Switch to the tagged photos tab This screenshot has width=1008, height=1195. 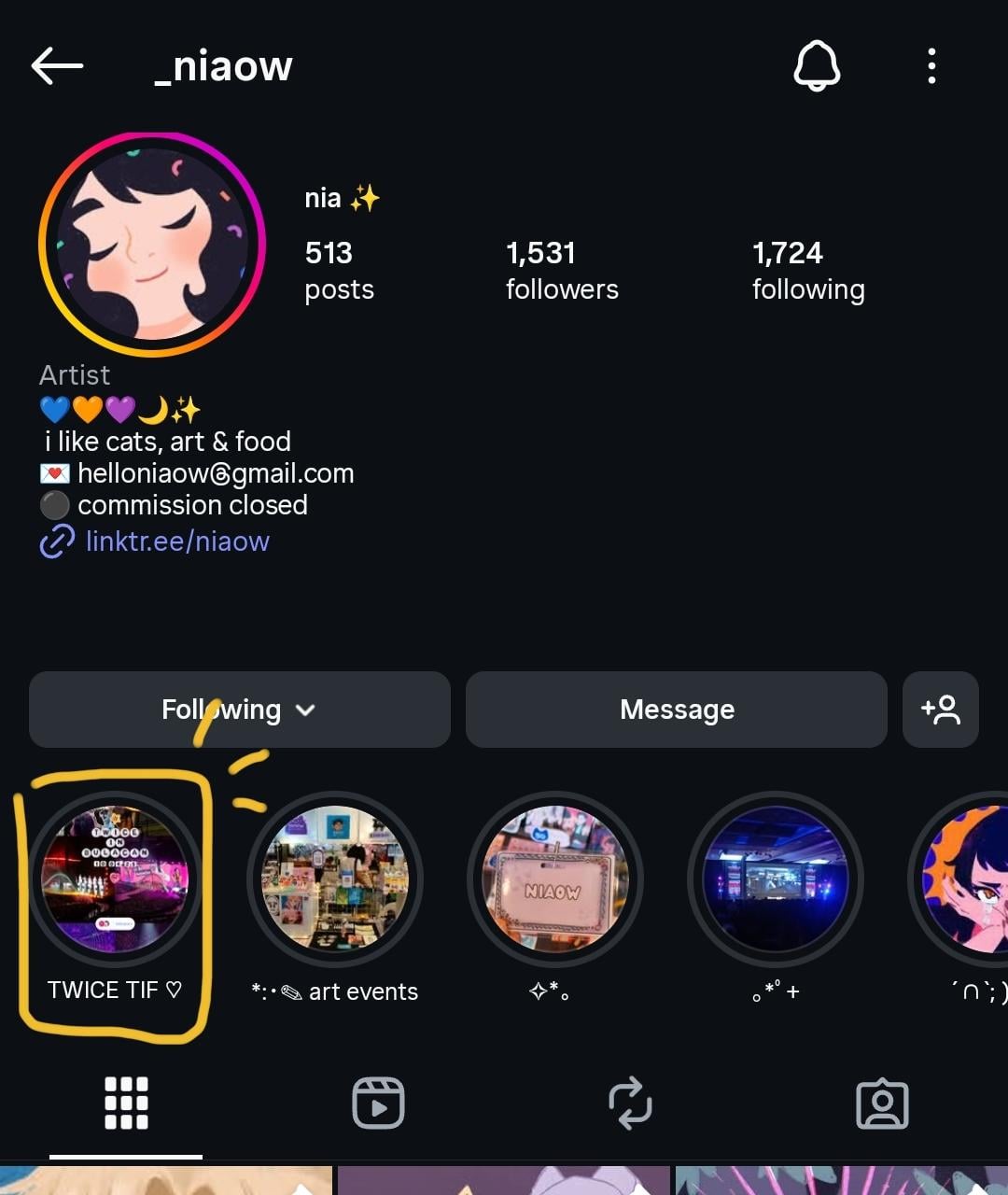[882, 1104]
